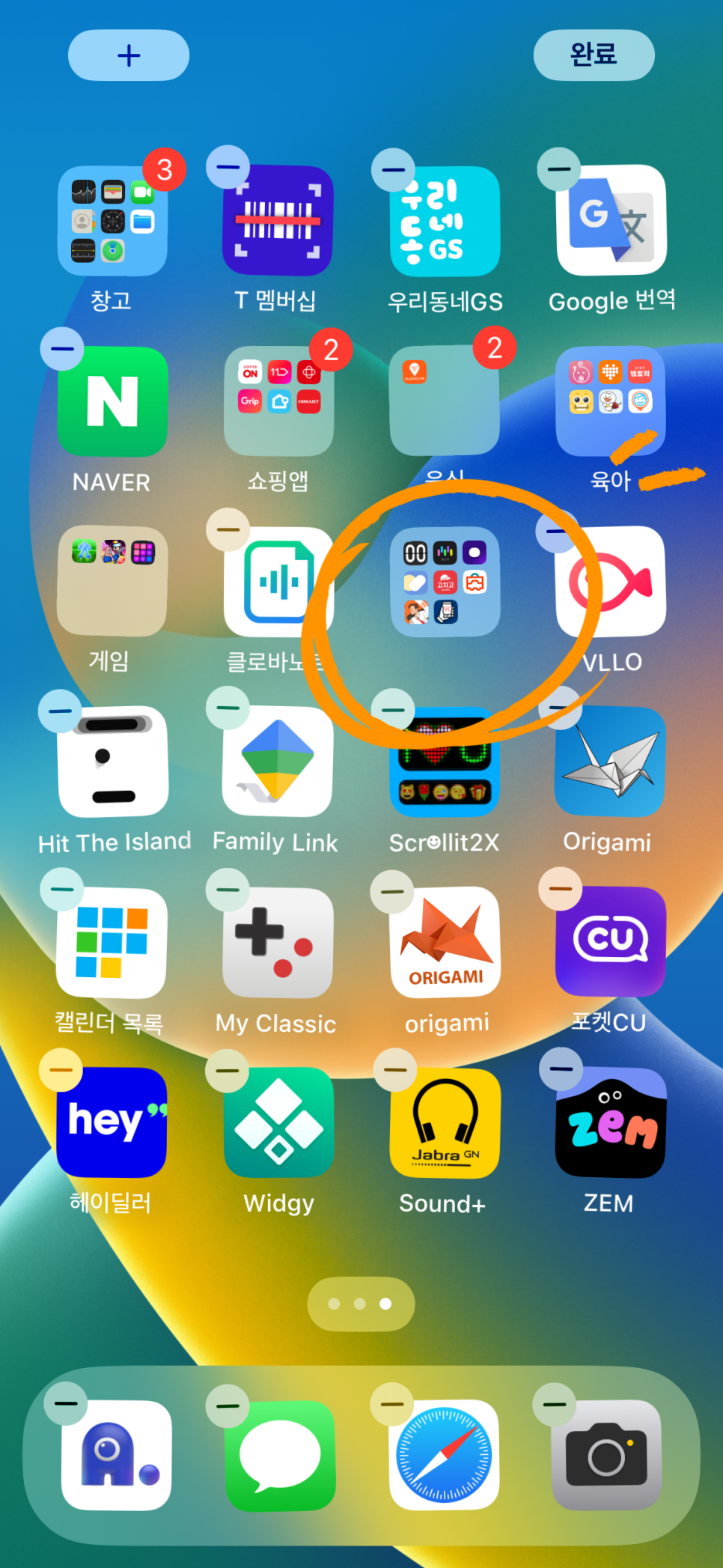Launch the Widgy app
723x1568 pixels.
click(278, 1122)
